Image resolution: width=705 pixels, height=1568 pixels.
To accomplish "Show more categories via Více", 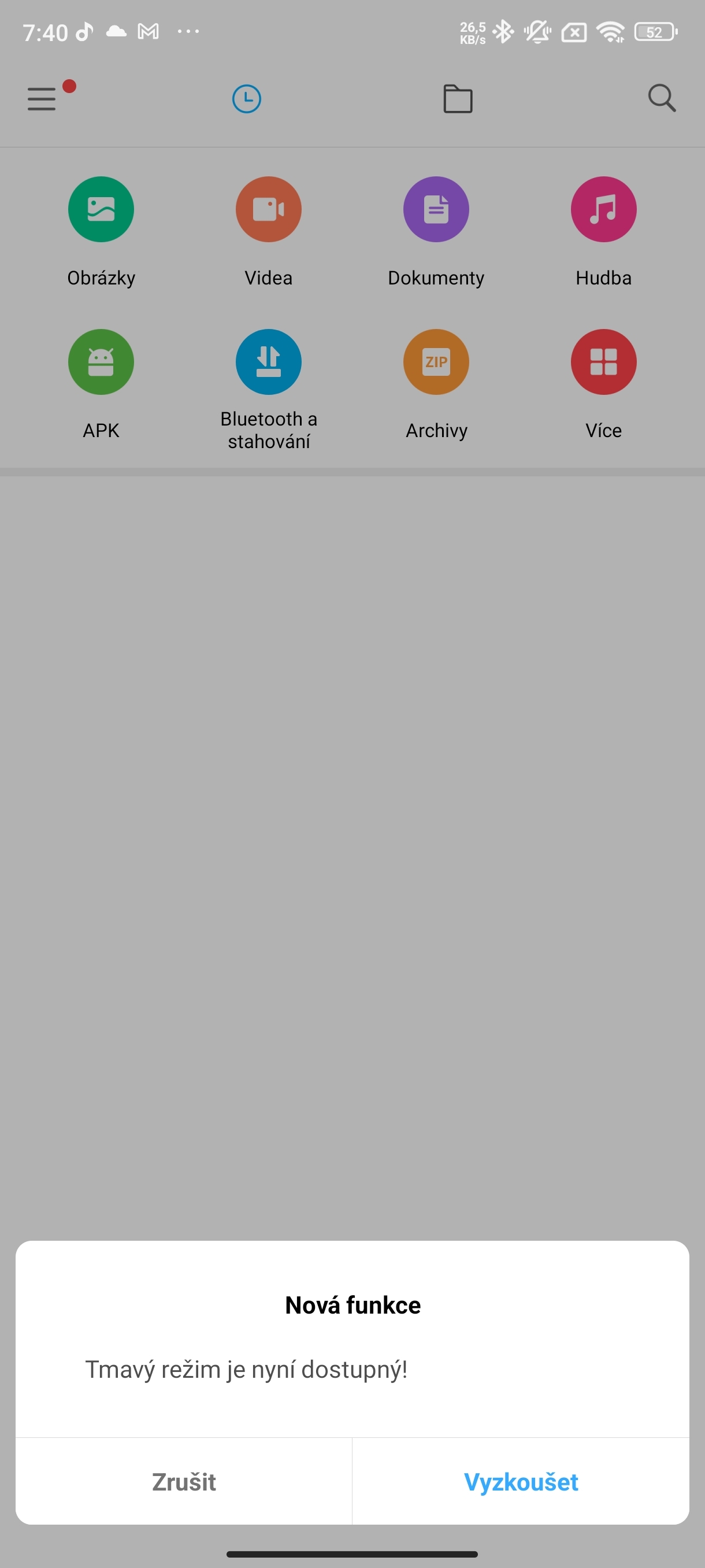I will coord(603,362).
